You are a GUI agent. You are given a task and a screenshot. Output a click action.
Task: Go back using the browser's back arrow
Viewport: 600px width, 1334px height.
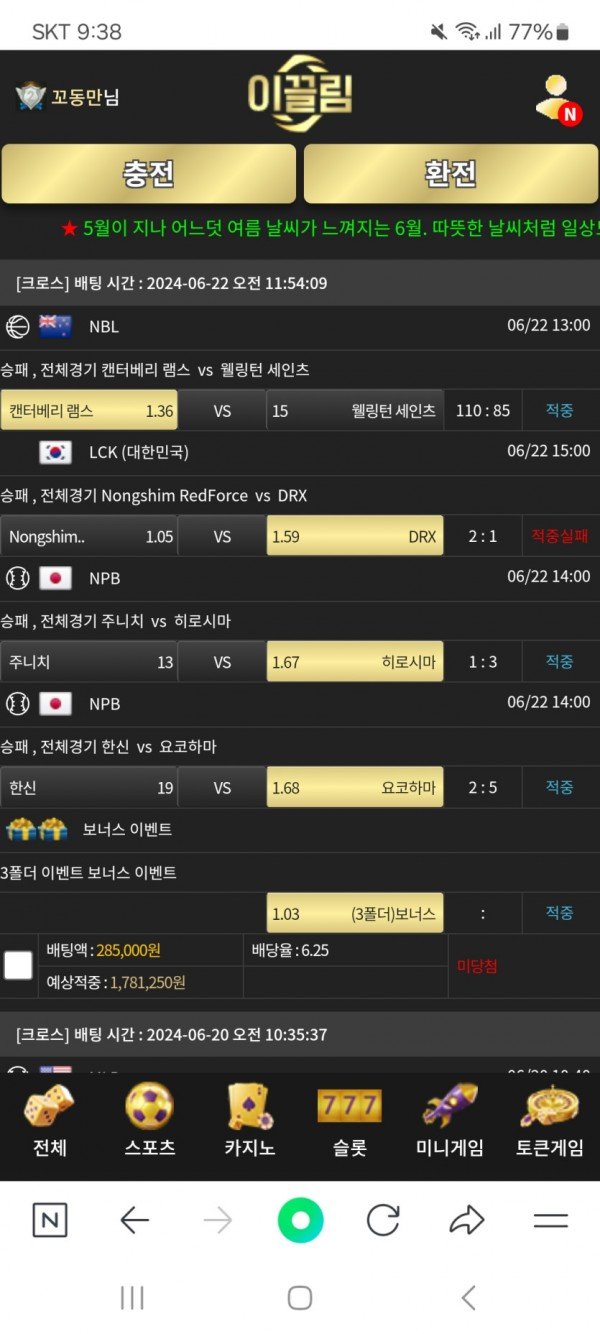click(x=134, y=1220)
